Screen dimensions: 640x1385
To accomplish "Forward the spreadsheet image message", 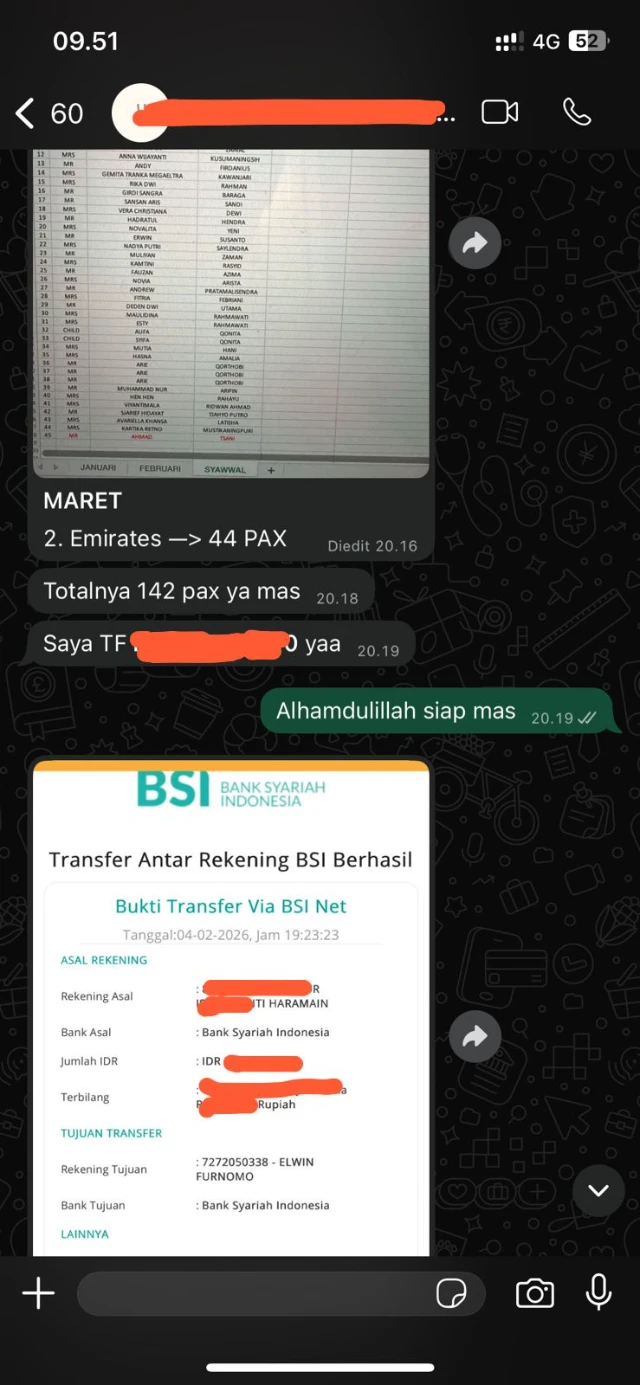I will pos(475,241).
